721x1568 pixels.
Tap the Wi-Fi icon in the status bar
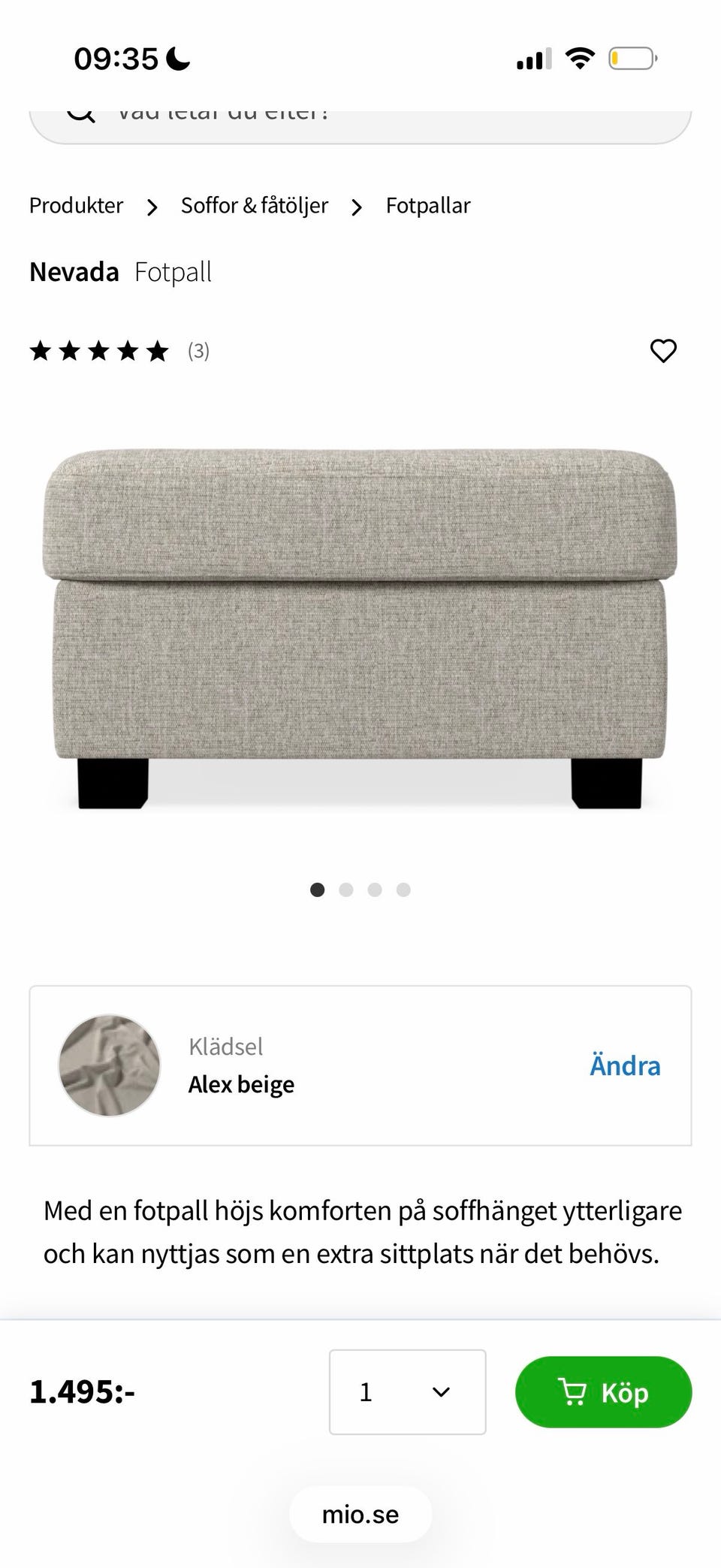pyautogui.click(x=578, y=56)
